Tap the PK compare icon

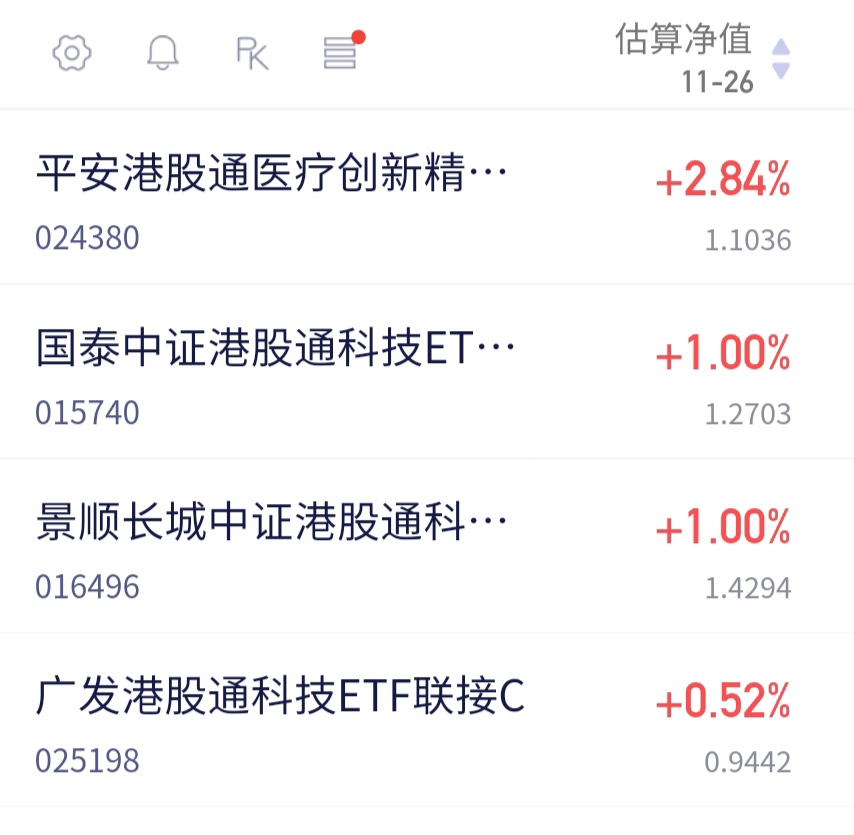click(253, 53)
